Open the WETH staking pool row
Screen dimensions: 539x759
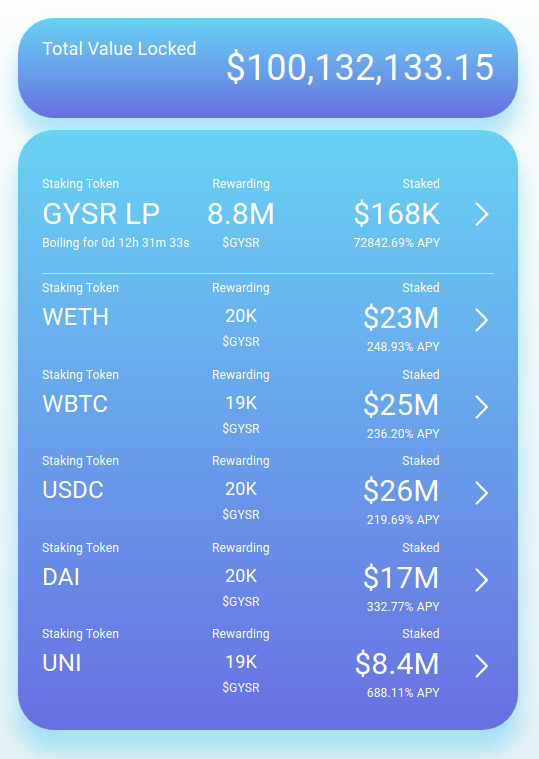tap(268, 318)
